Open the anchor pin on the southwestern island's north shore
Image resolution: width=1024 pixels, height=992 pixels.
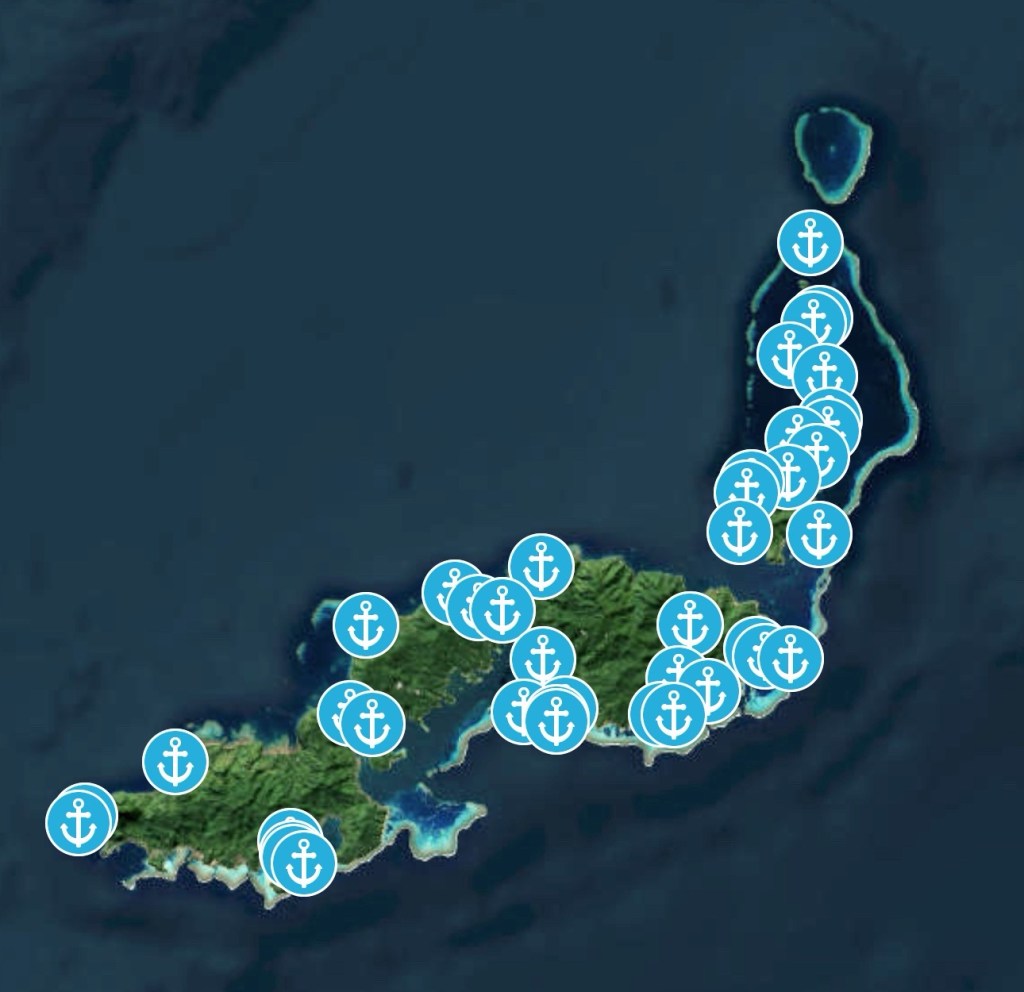pos(175,762)
